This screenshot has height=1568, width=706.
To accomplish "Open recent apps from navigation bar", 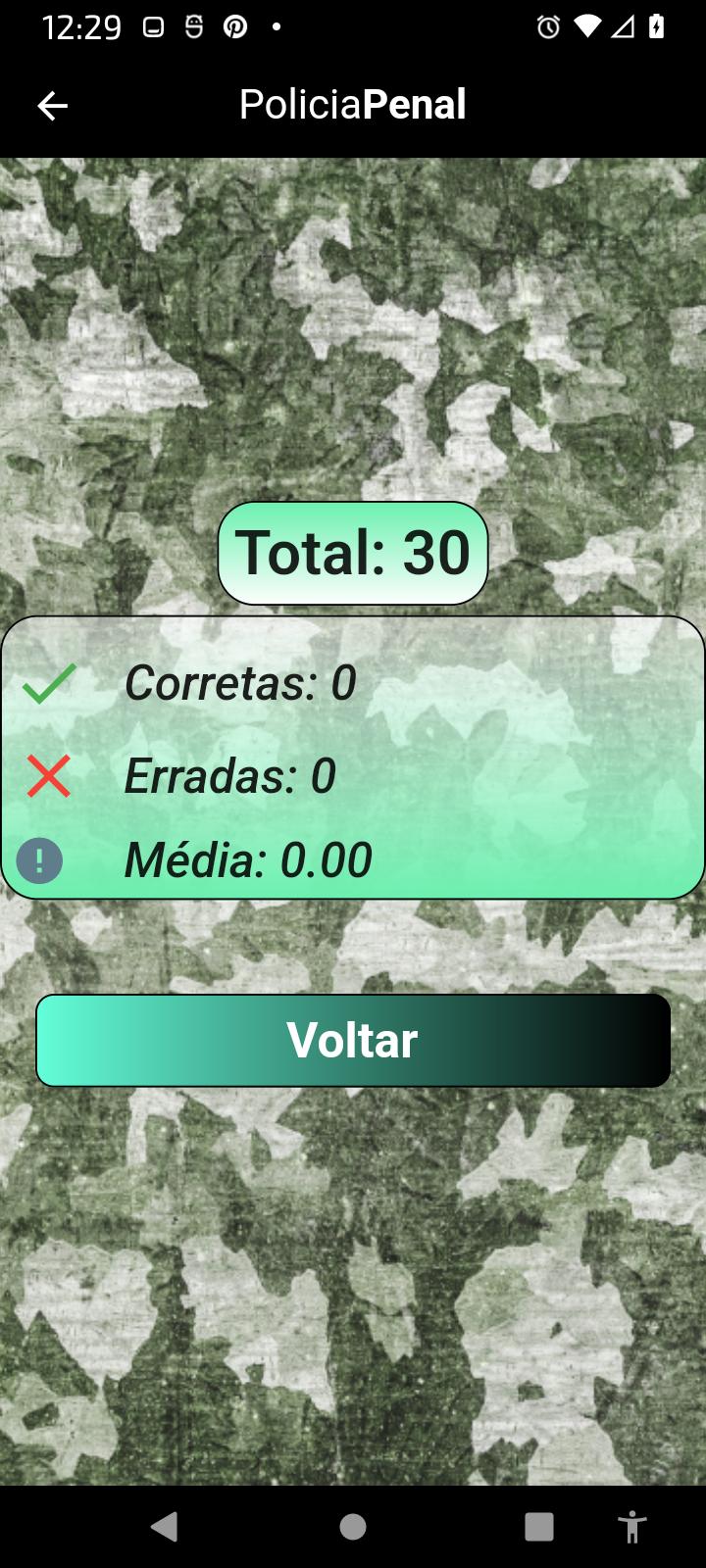I will 539,1527.
